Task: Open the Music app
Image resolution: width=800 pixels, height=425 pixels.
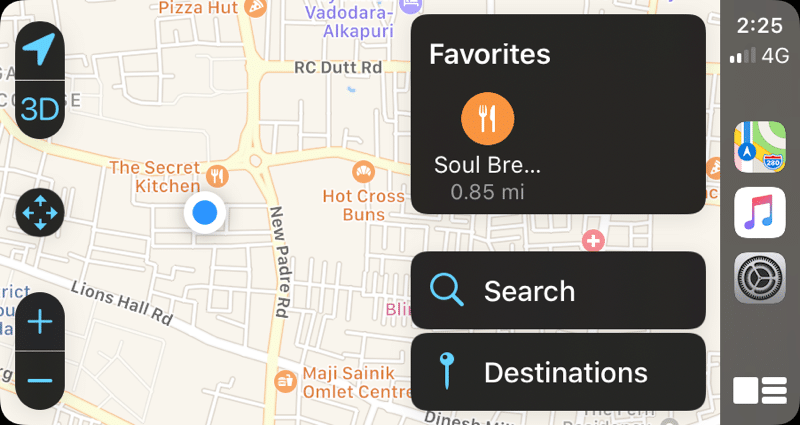Action: 760,213
